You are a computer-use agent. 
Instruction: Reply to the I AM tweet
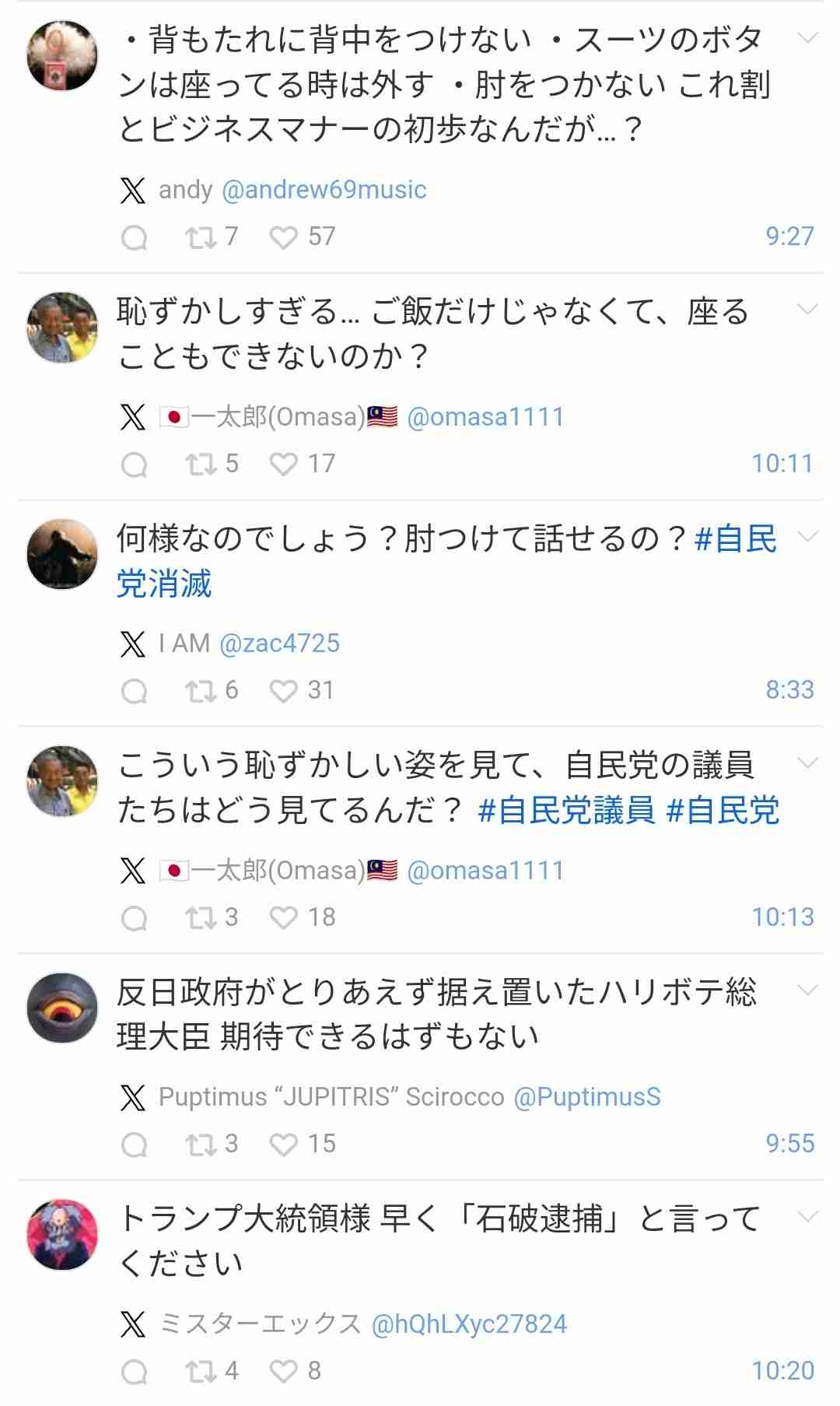click(135, 692)
